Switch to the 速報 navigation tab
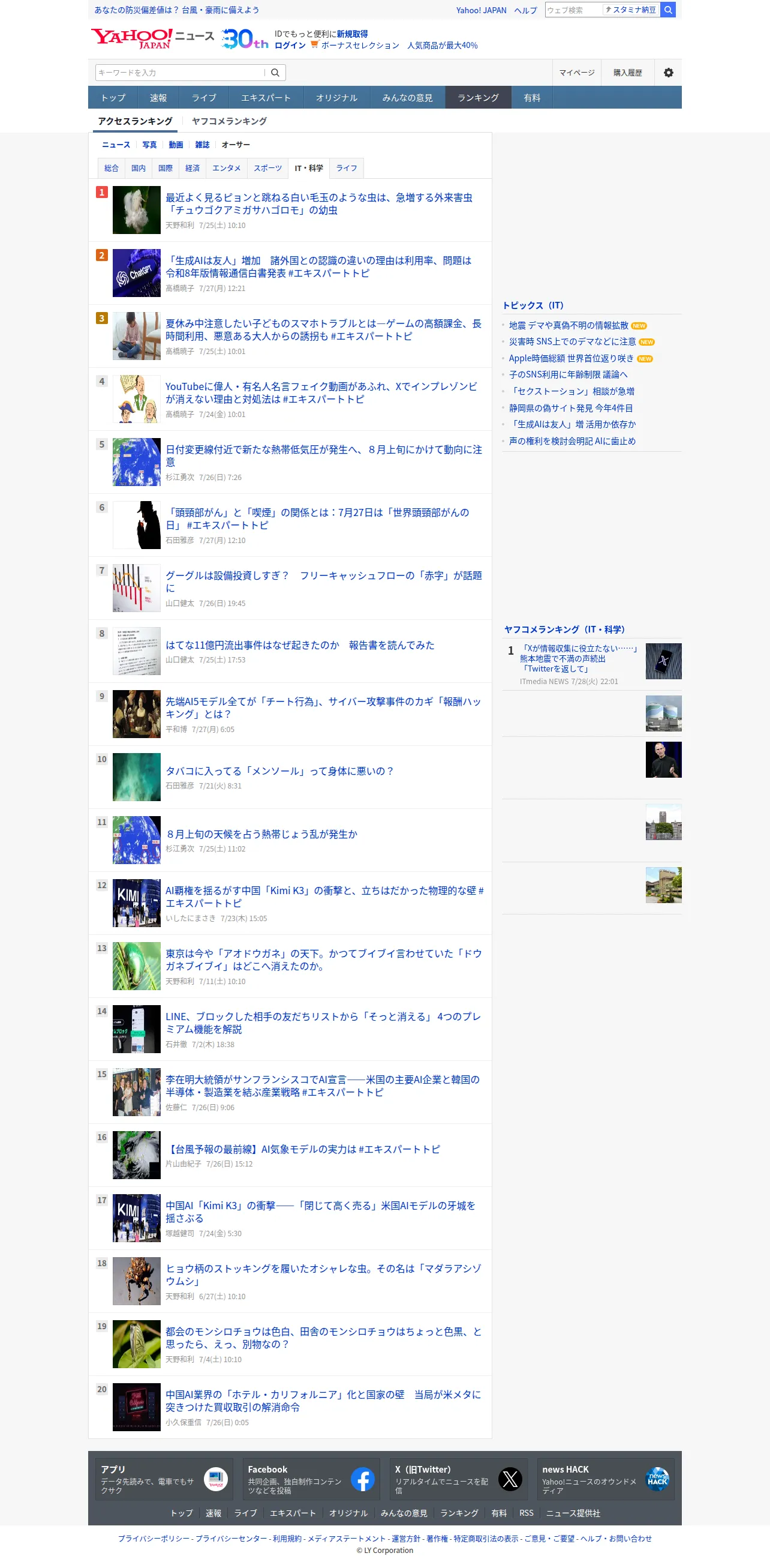Viewport: 770px width, 1568px height. click(x=158, y=97)
